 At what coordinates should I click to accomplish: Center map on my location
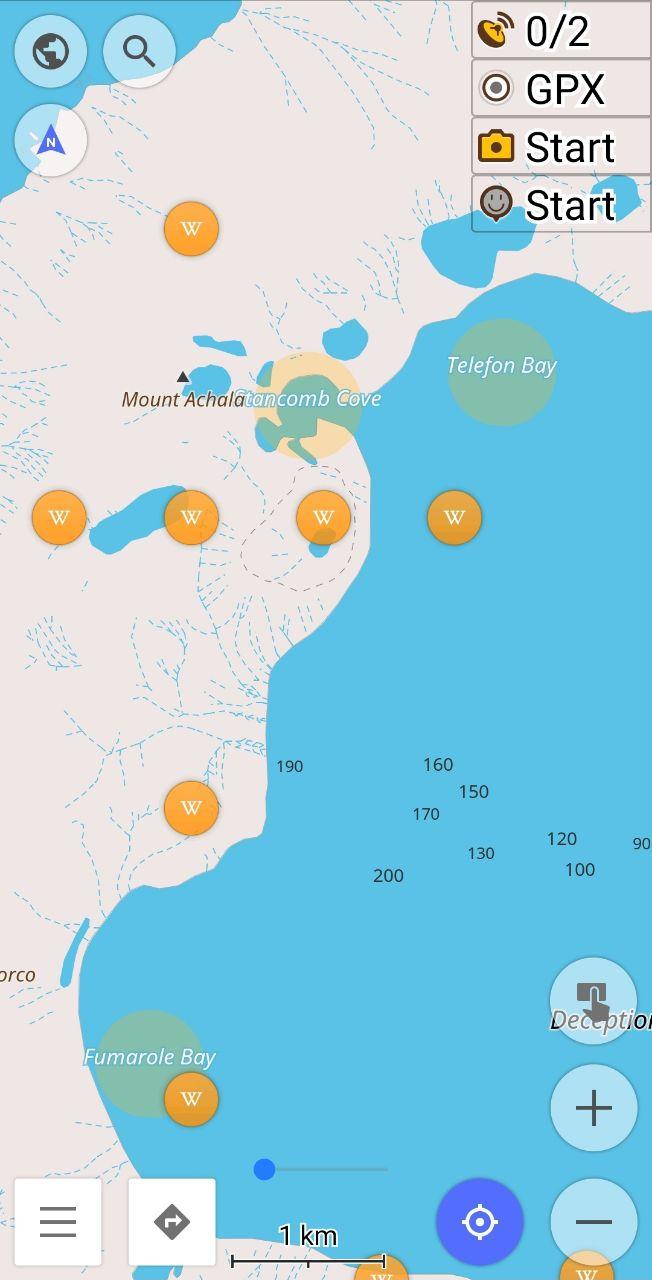tap(479, 1222)
